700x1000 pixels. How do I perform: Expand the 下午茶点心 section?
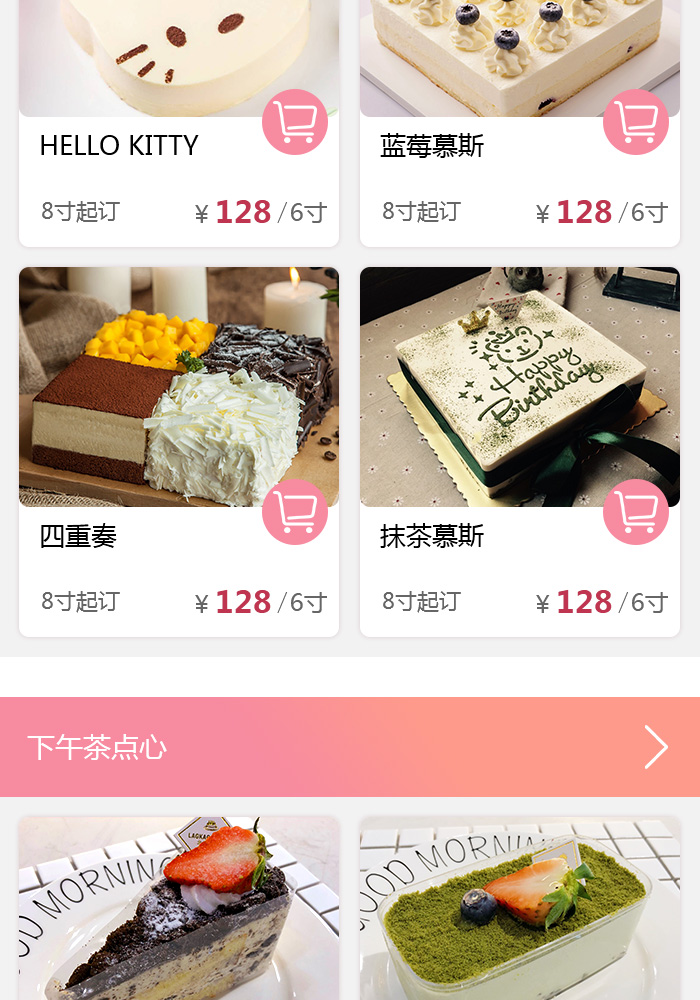tap(655, 747)
